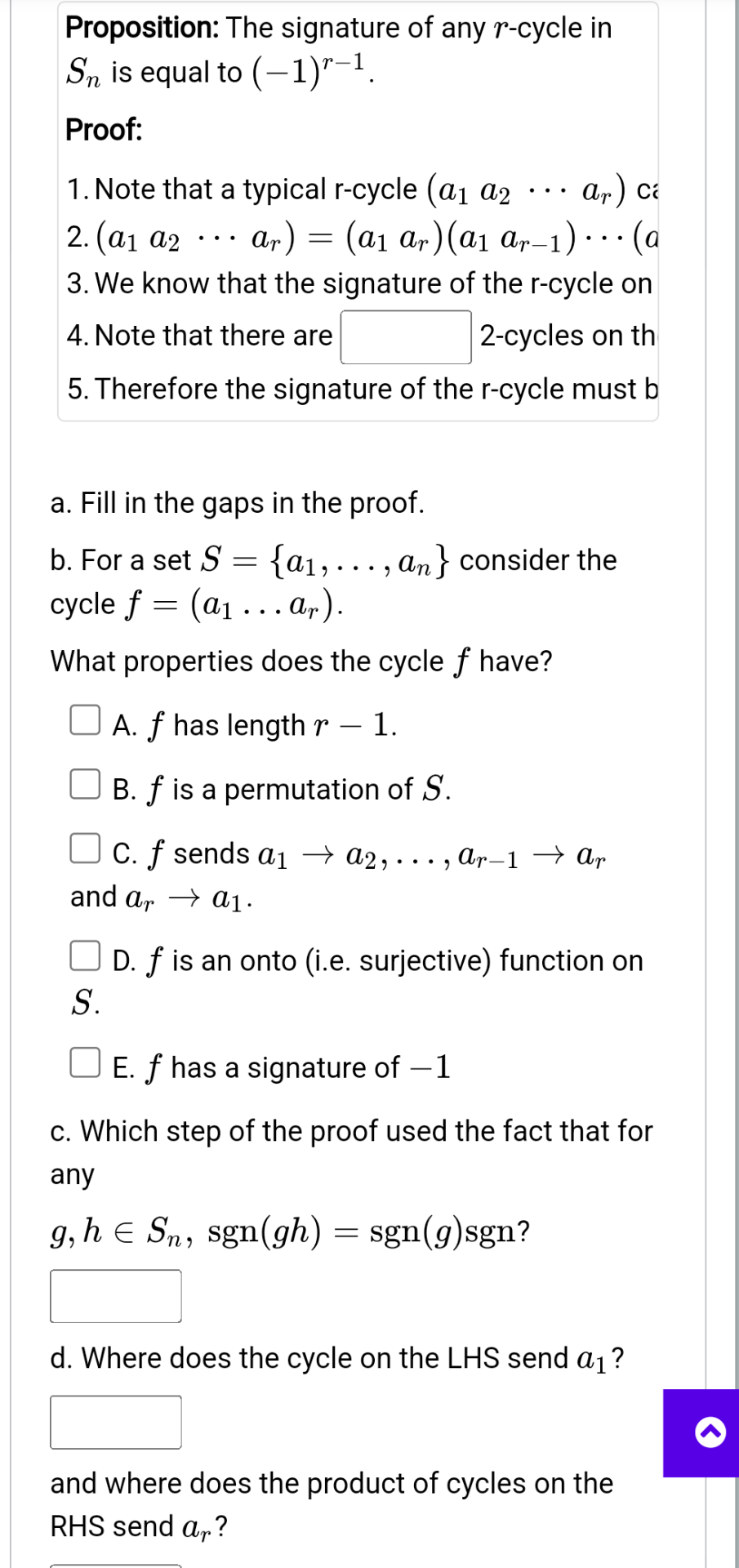Viewport: 739px width, 1568px height.
Task: Click the answer box for part c
Action: 115,1296
